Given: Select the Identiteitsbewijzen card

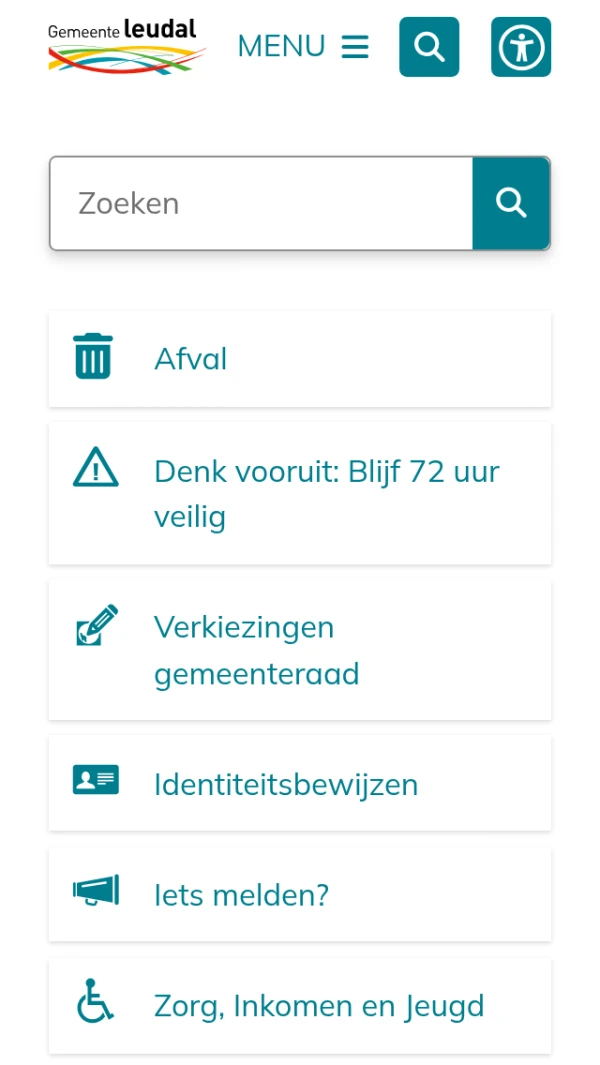Looking at the screenshot, I should pos(299,783).
